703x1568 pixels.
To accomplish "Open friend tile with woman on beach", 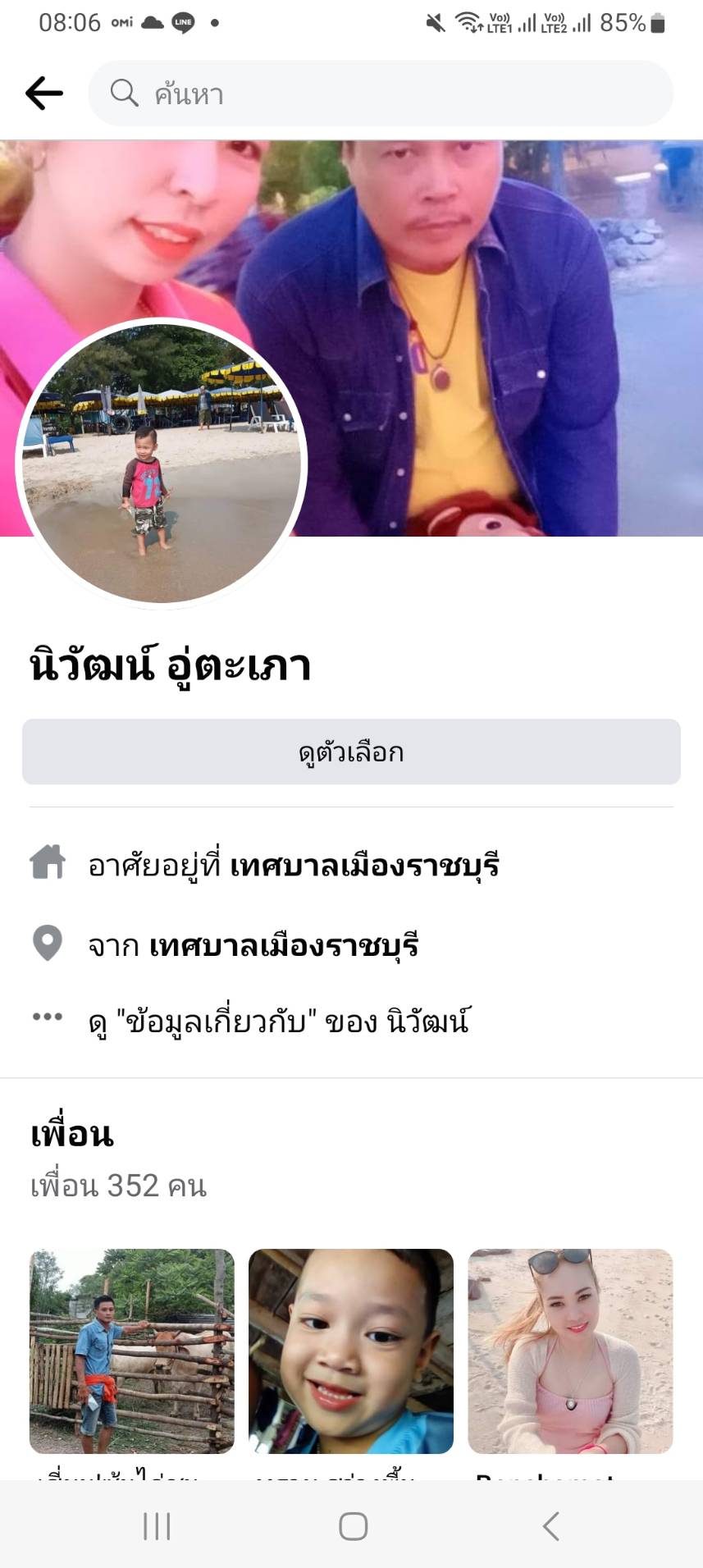I will (x=570, y=1351).
